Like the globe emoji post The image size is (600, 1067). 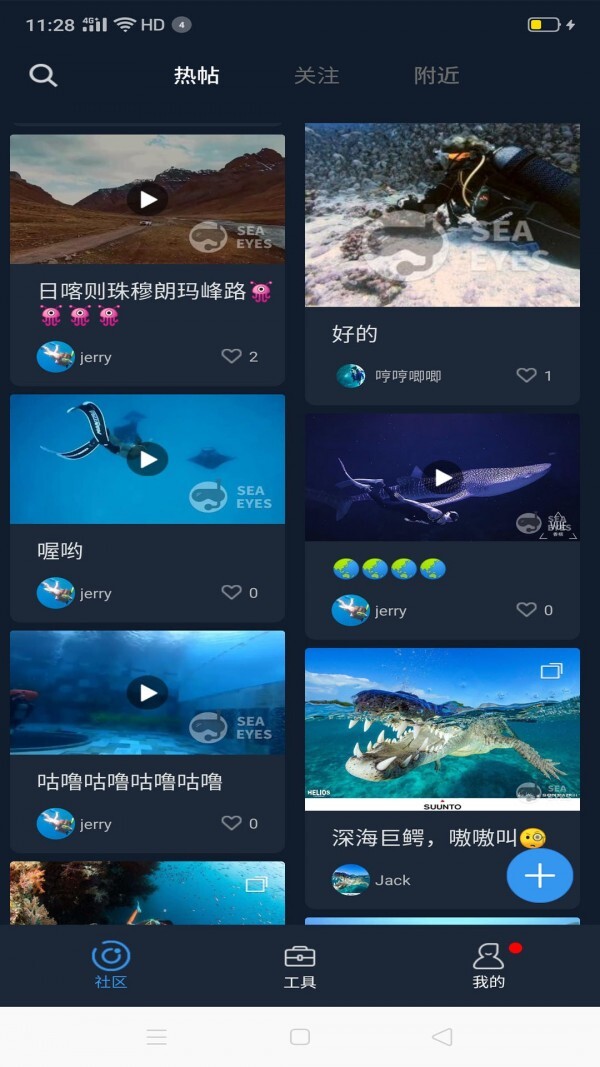pyautogui.click(x=527, y=609)
